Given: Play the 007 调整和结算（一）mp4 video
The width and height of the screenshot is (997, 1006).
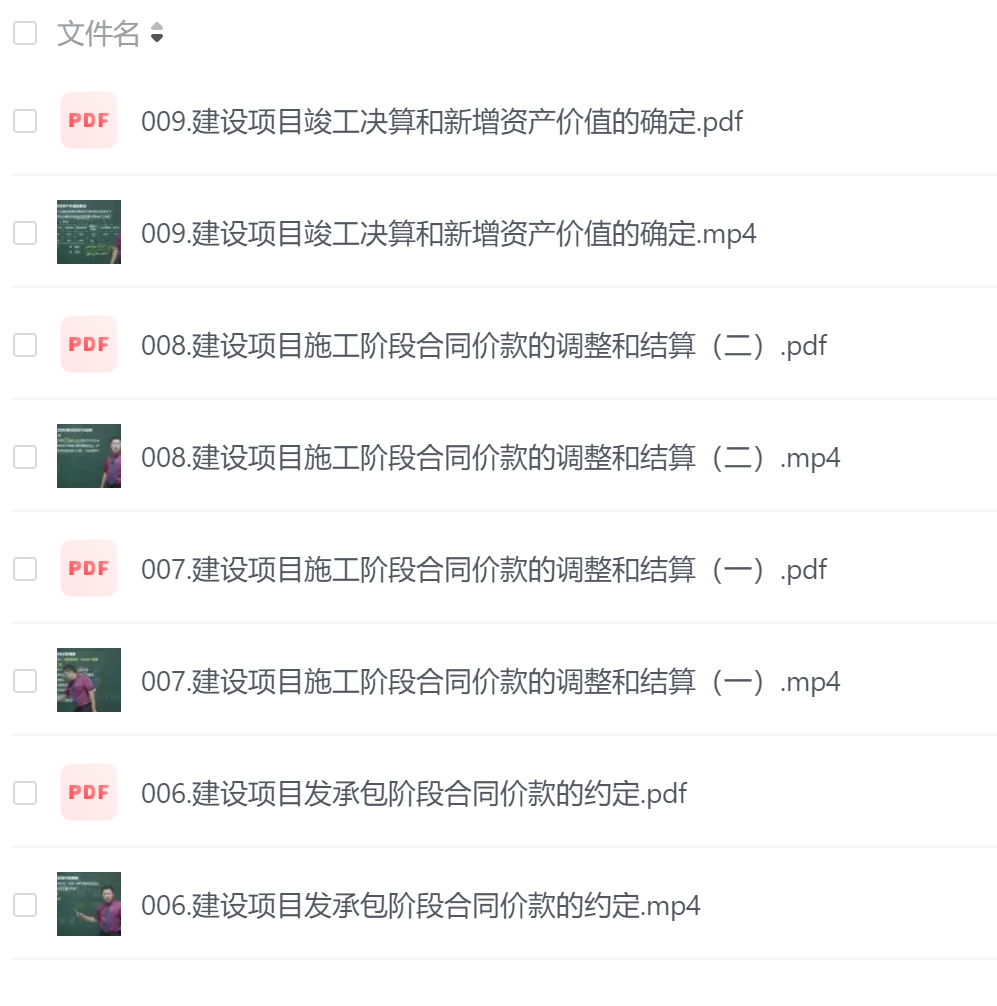Looking at the screenshot, I should click(x=490, y=682).
